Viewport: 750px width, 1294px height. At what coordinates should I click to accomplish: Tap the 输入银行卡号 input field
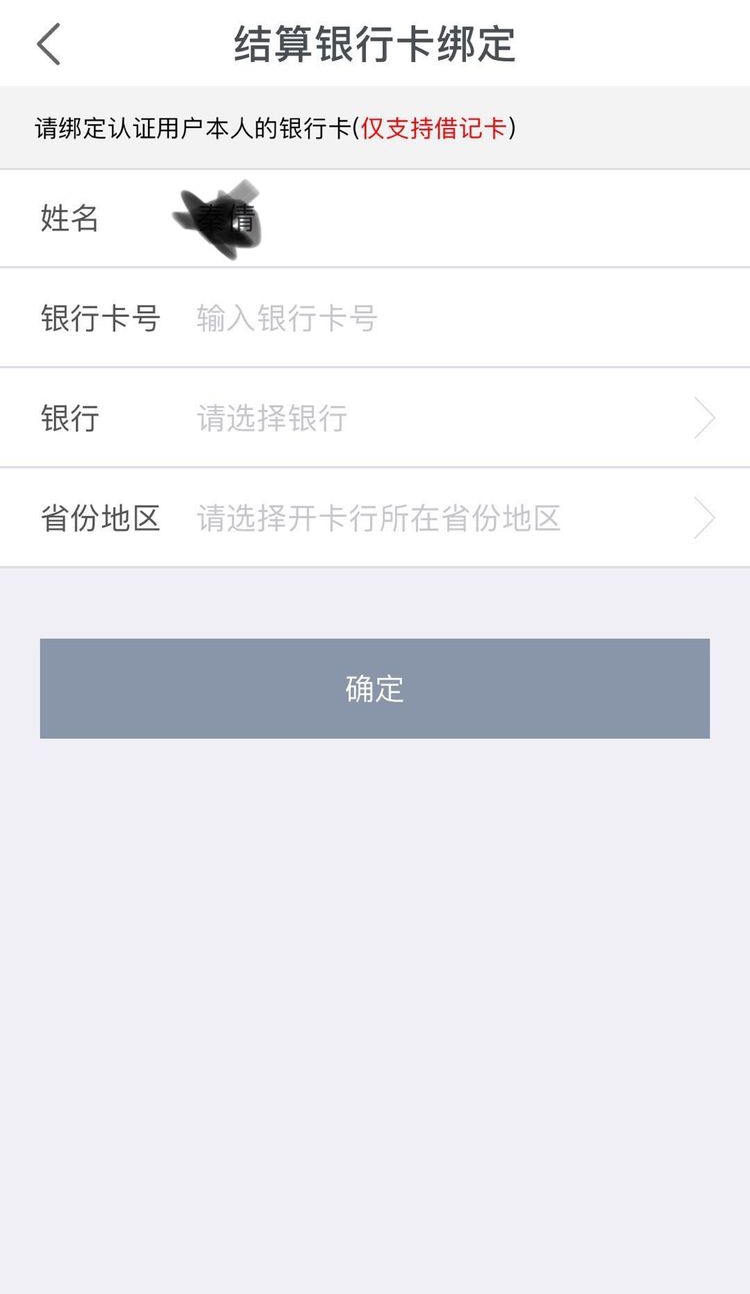[x=285, y=318]
